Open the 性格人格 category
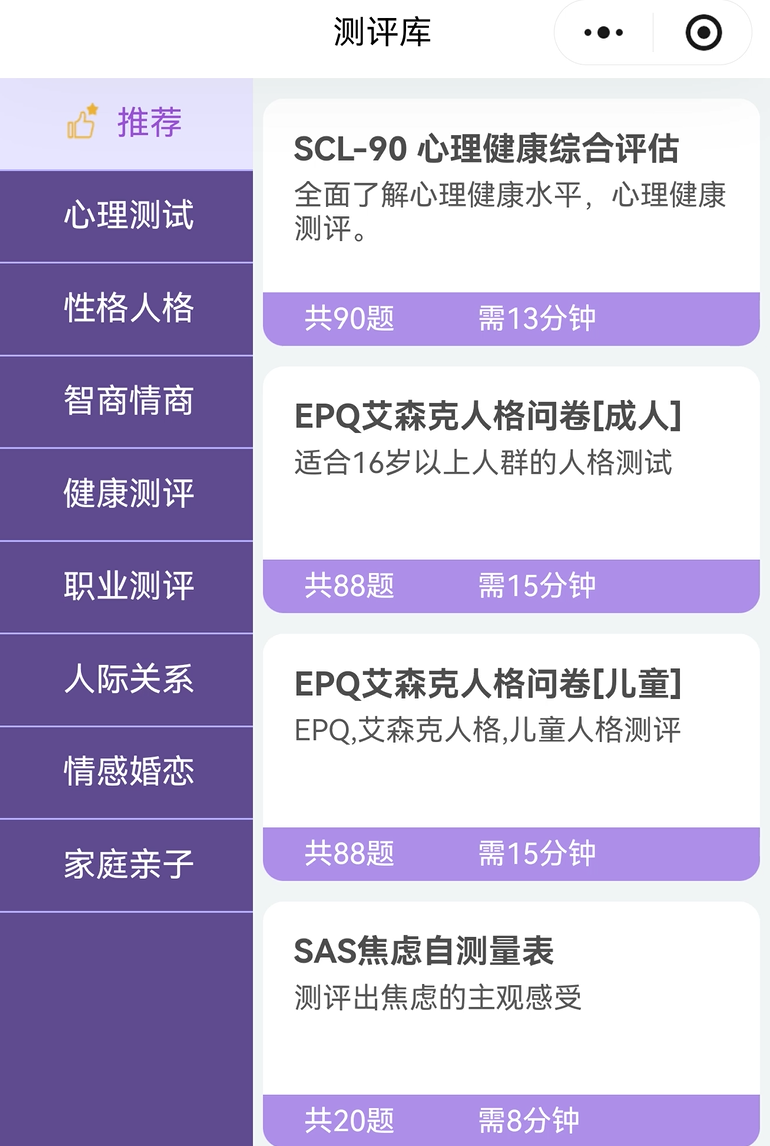Screen dimensions: 770x1146 click(127, 308)
